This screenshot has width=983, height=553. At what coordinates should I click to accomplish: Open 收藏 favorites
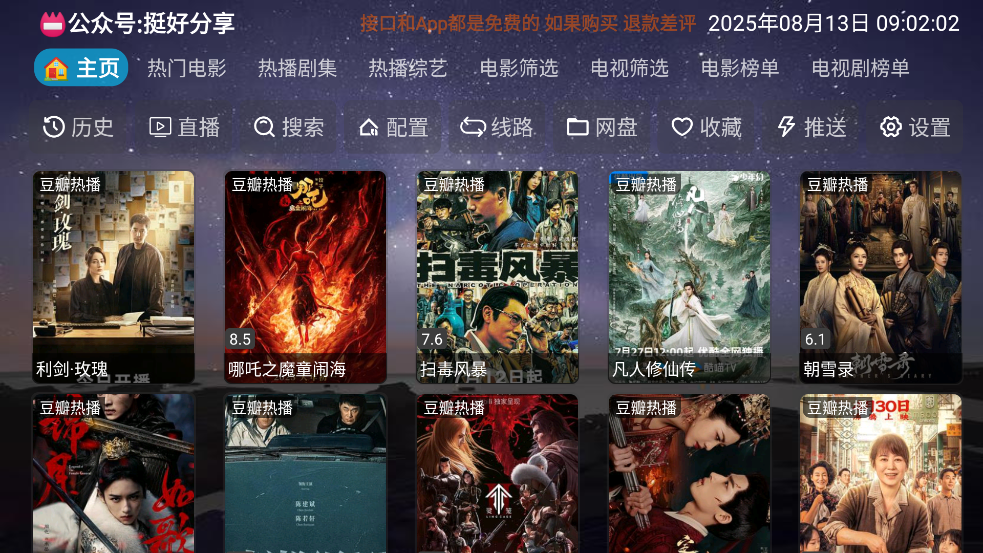pyautogui.click(x=706, y=127)
